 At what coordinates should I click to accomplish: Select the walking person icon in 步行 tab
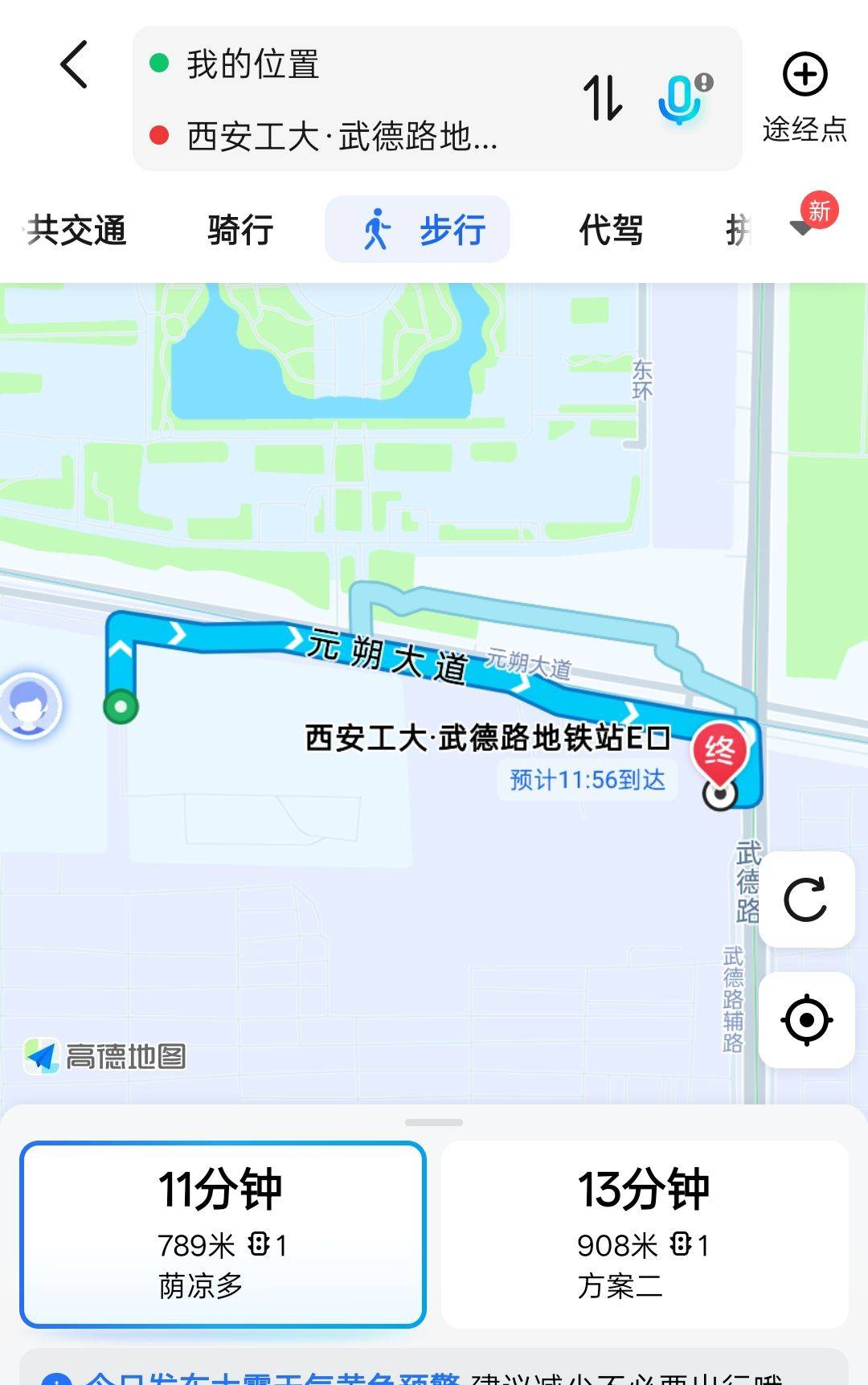[378, 228]
